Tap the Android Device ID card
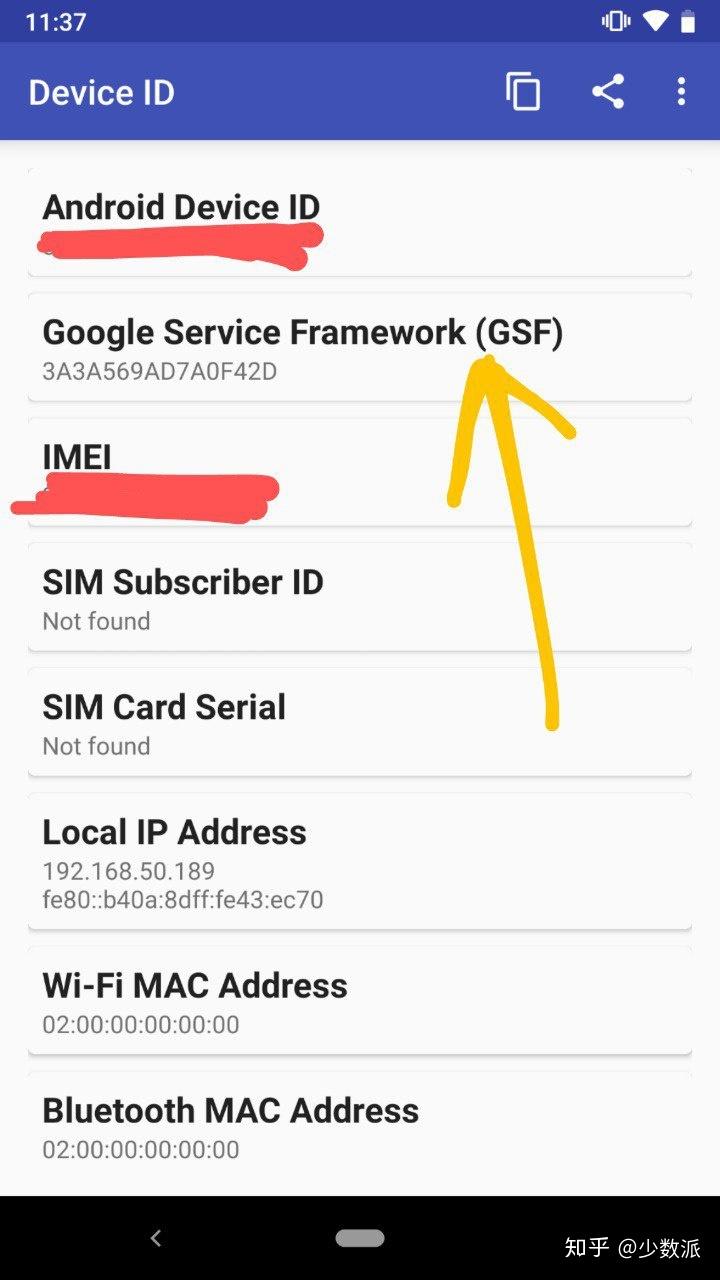 pos(360,222)
